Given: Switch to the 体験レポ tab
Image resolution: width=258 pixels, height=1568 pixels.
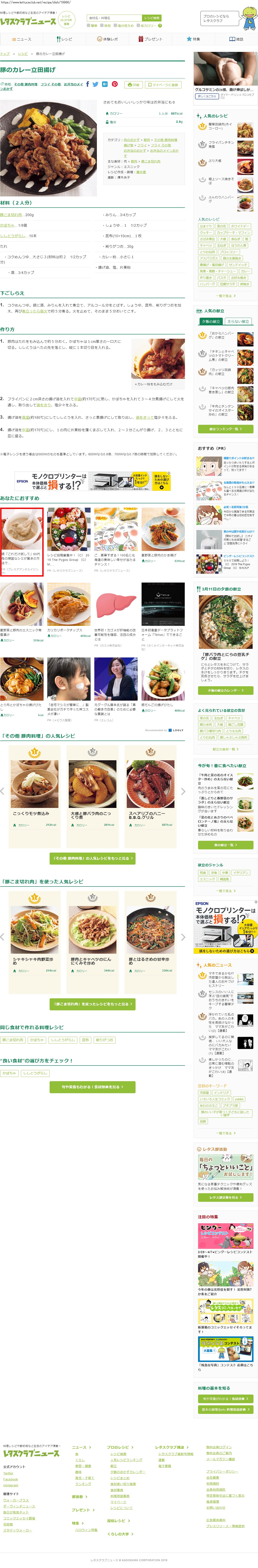Looking at the screenshot, I should point(108,39).
